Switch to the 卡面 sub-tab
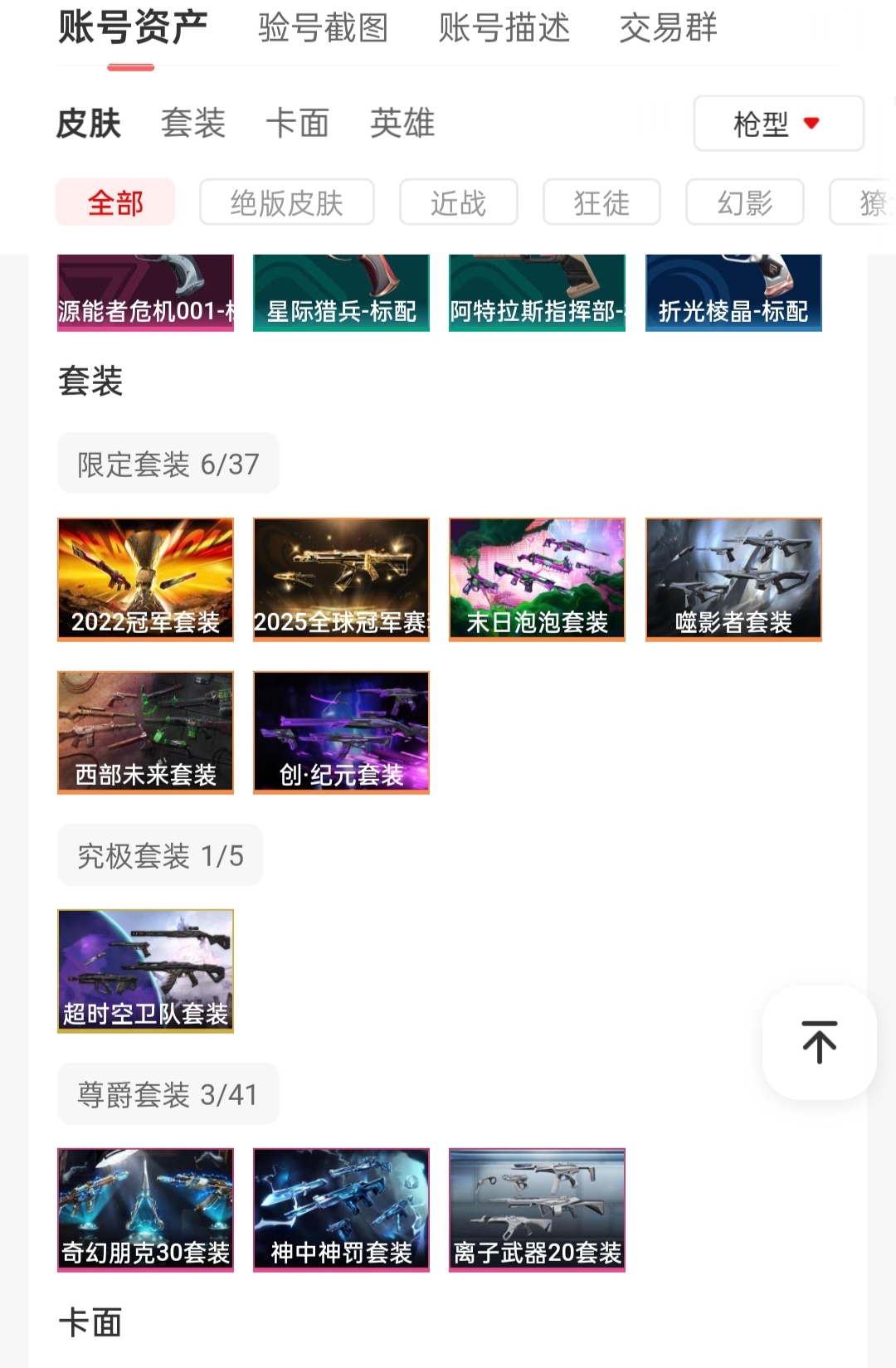The image size is (896, 1368). [x=297, y=124]
